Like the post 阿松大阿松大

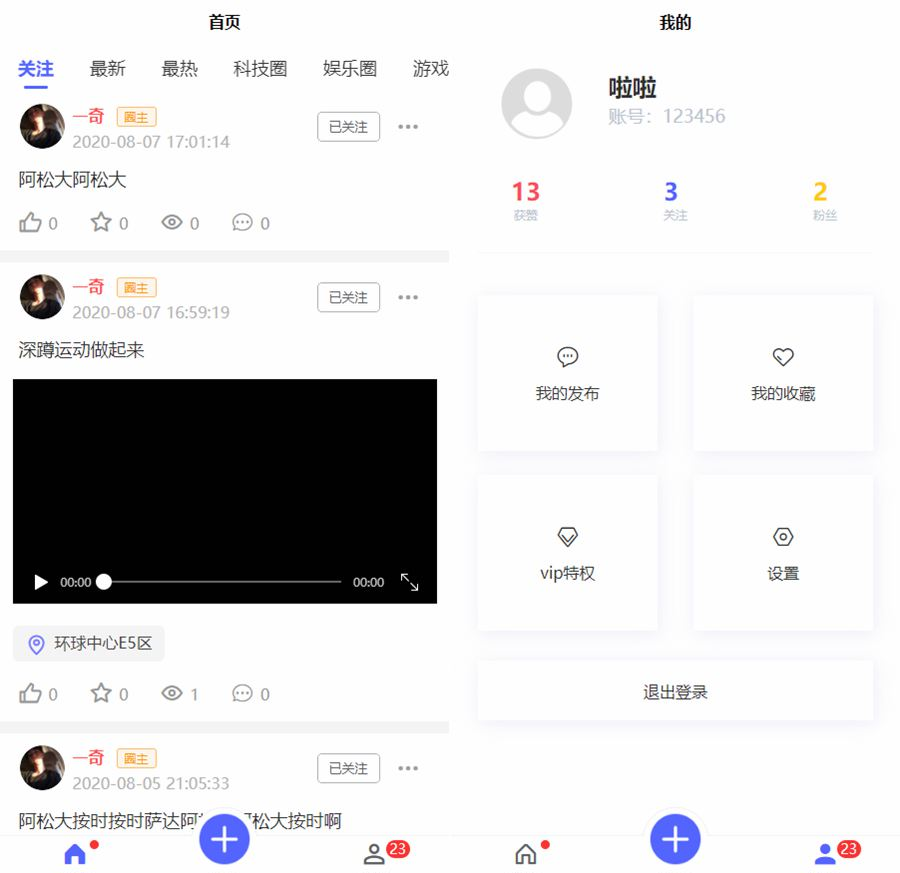click(31, 223)
